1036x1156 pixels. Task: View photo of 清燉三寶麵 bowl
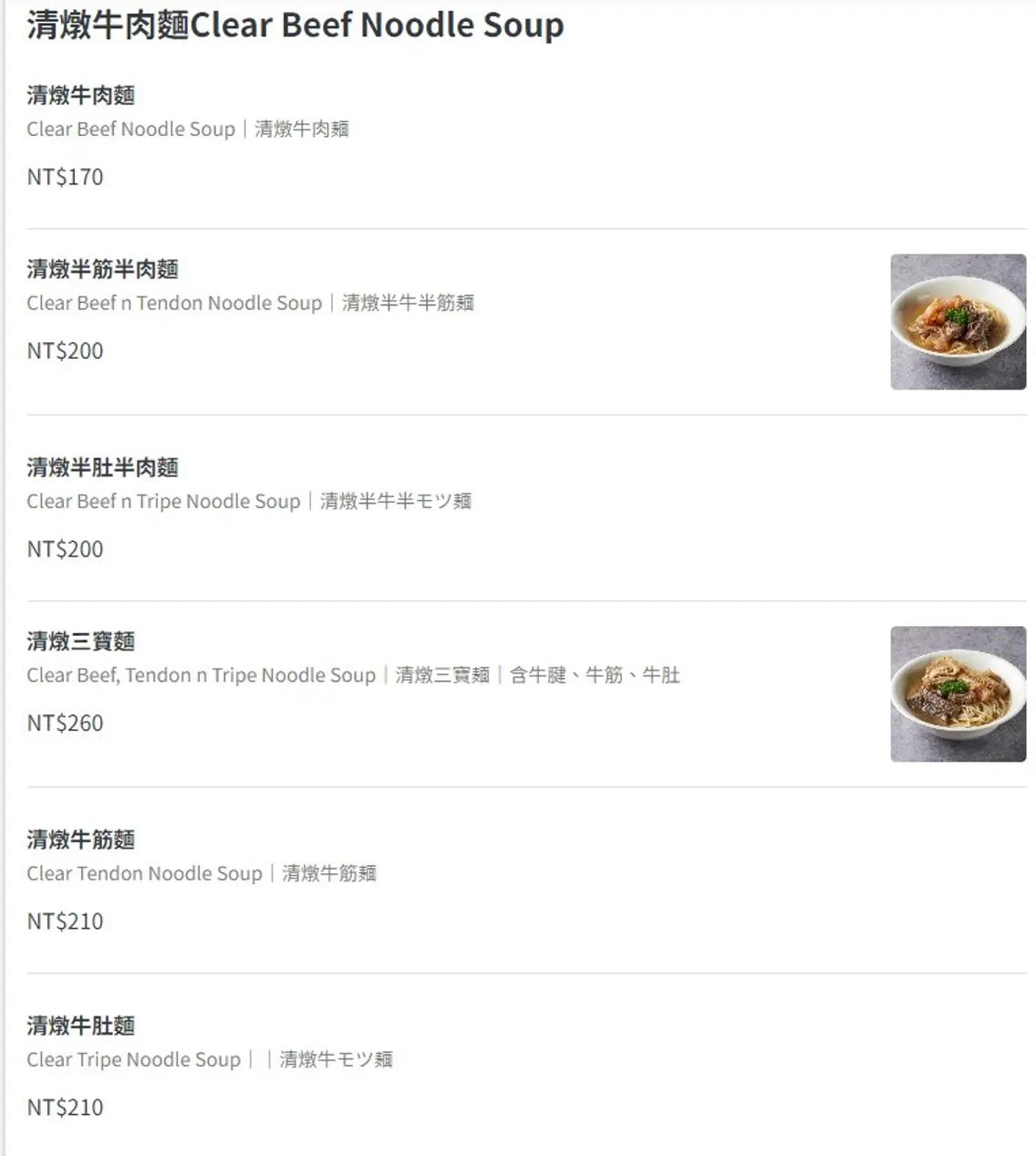[958, 694]
